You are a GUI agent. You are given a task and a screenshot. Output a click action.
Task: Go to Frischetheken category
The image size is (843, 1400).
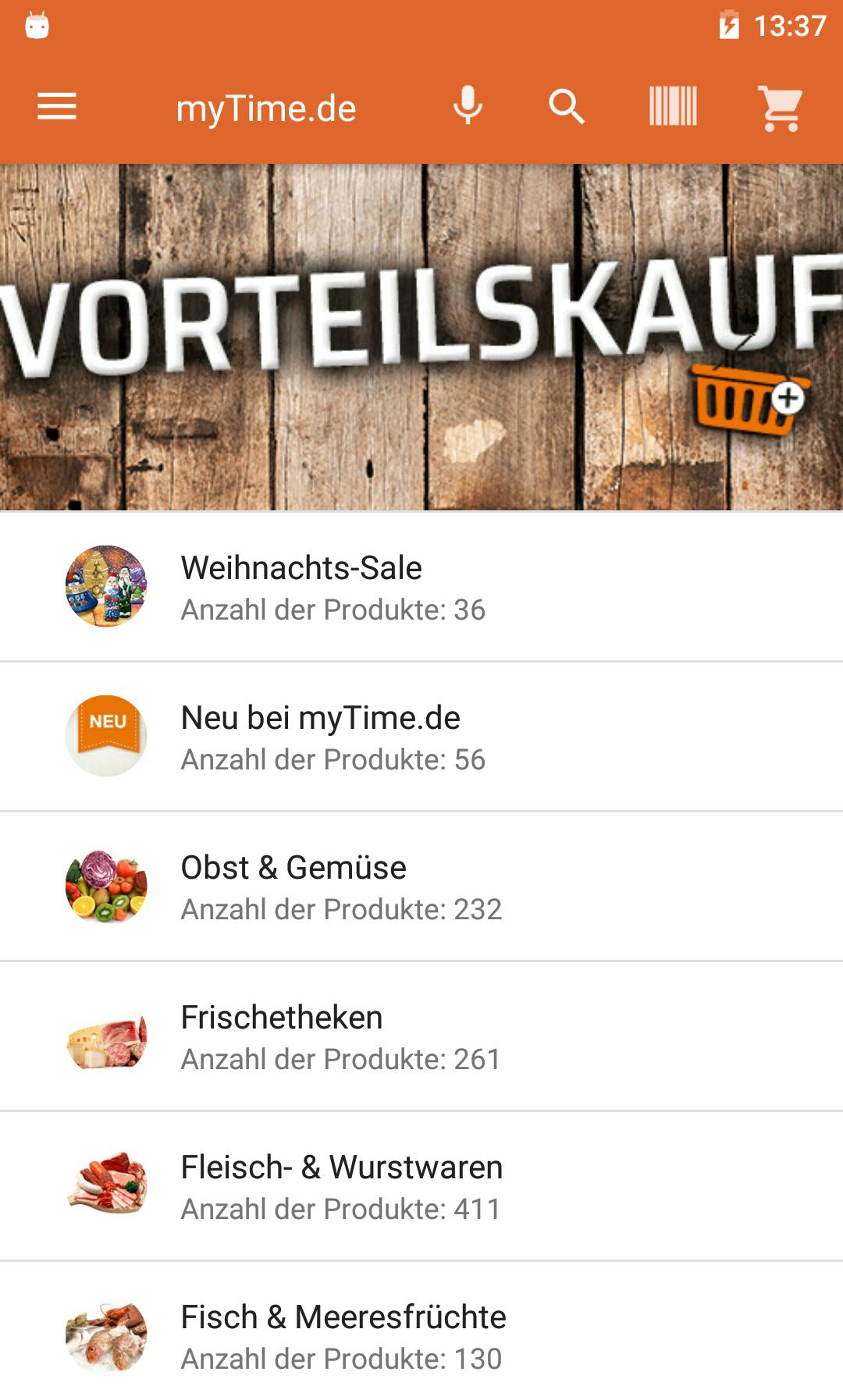(x=421, y=1036)
